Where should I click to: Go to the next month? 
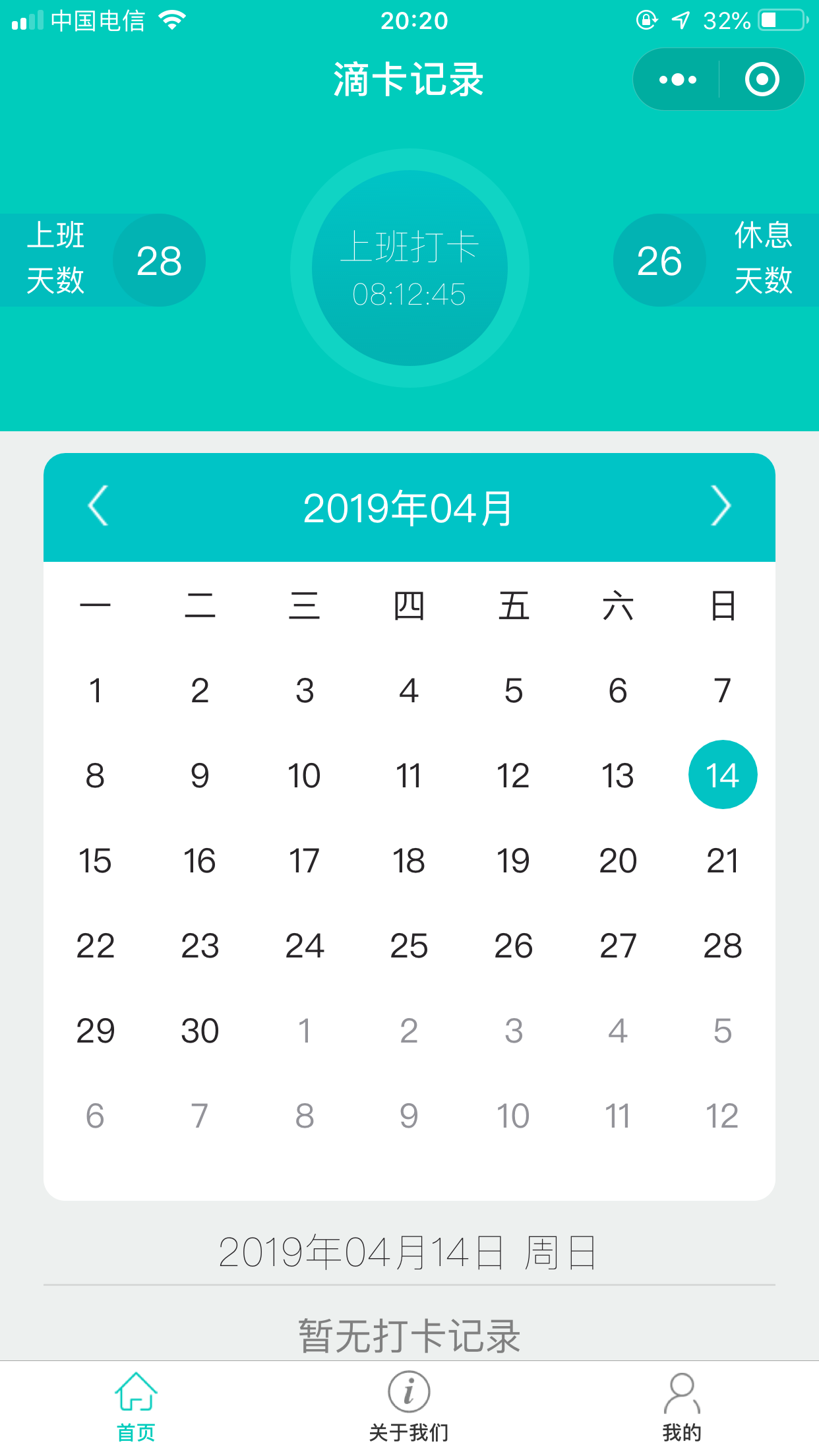point(721,506)
